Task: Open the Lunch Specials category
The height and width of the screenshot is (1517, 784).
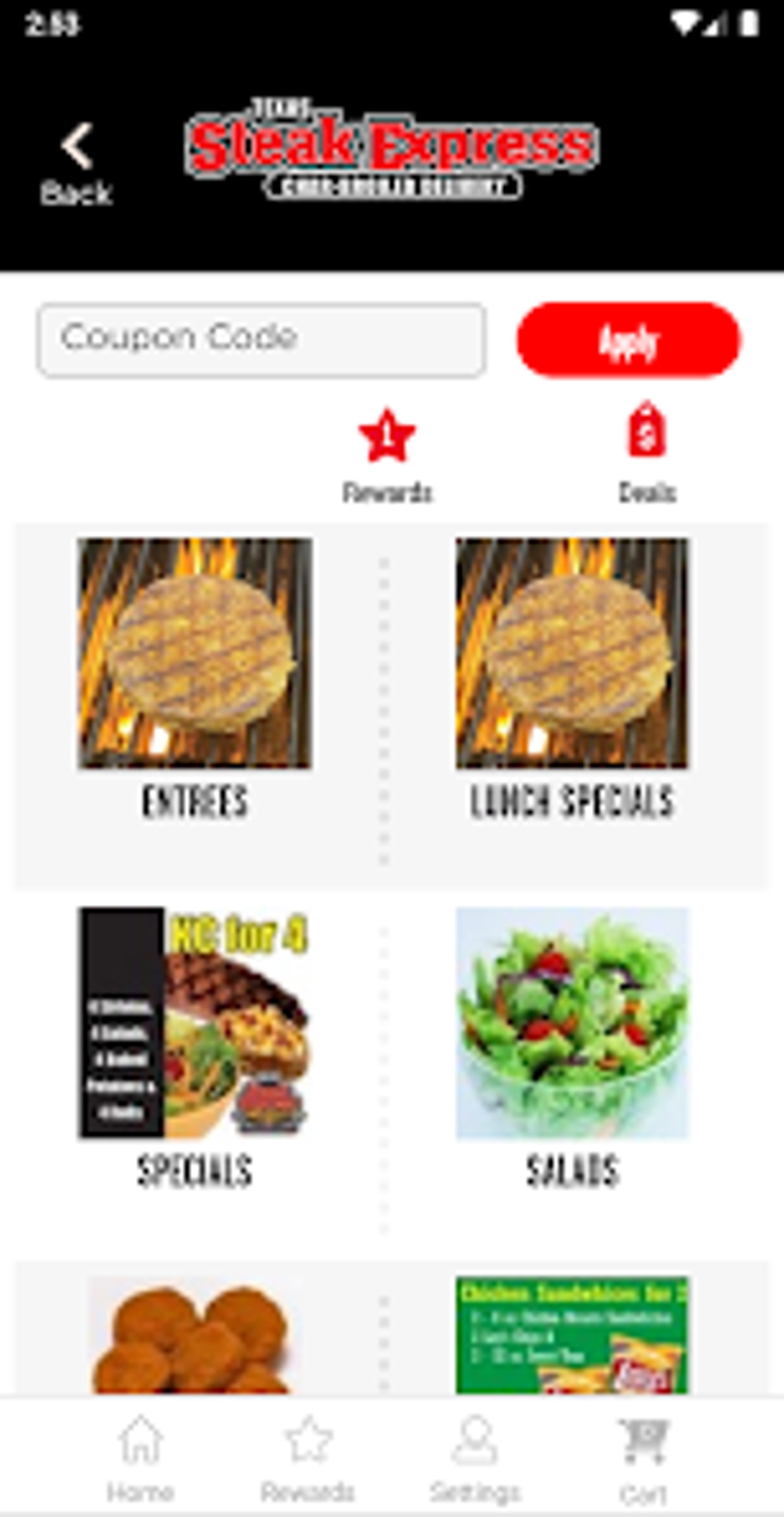Action: 572,677
